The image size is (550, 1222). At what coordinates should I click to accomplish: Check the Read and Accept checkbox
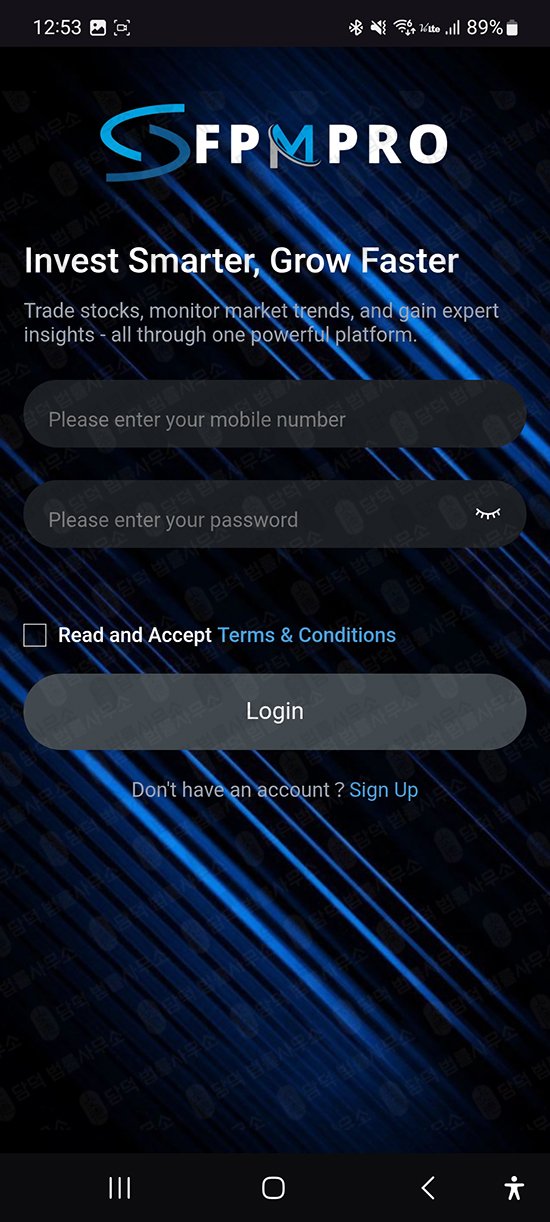click(35, 635)
